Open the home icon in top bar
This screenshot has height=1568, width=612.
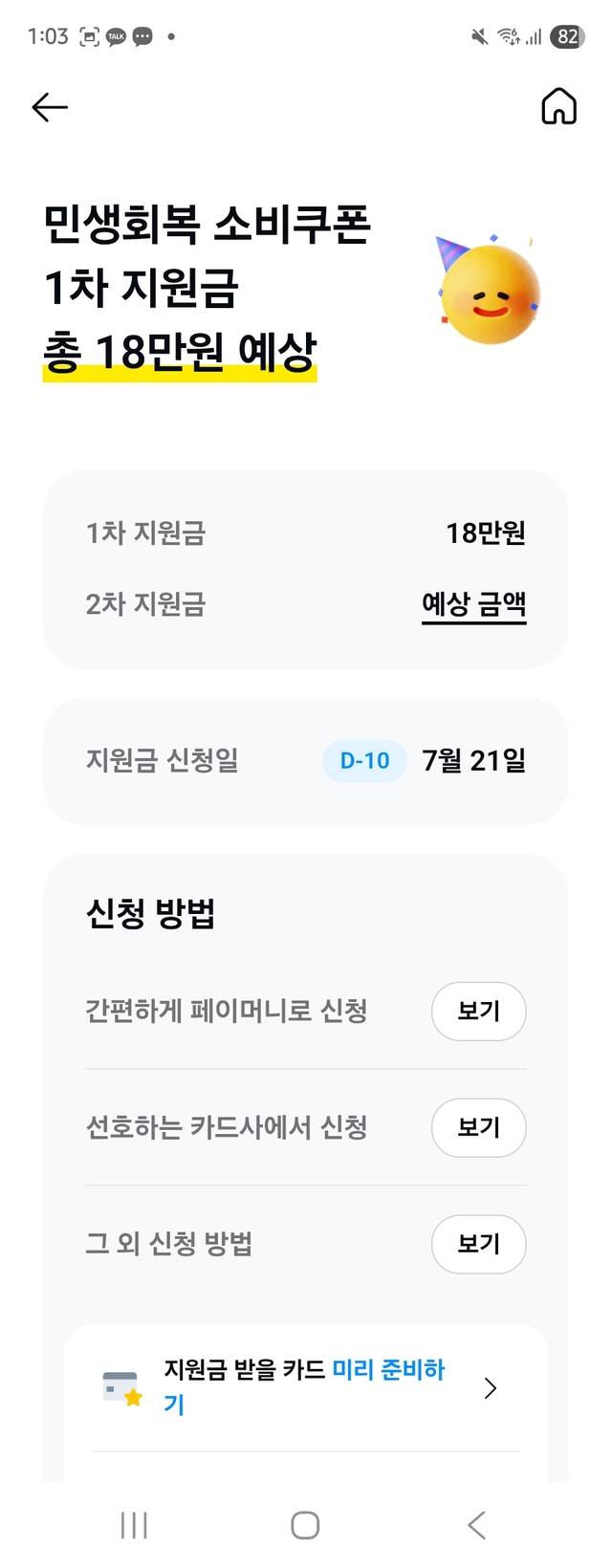pos(559,107)
